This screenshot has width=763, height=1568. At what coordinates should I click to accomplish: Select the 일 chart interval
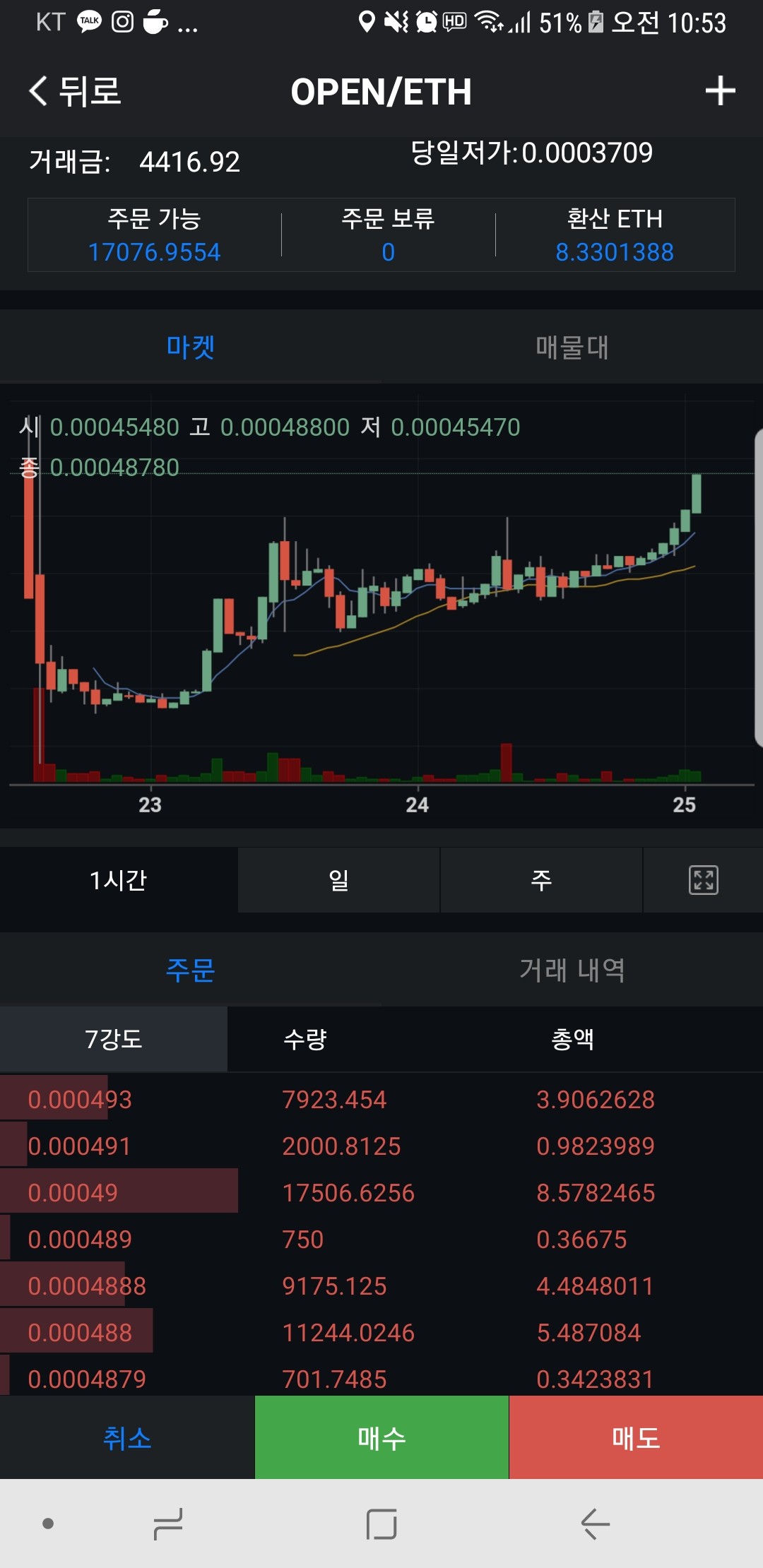[339, 880]
